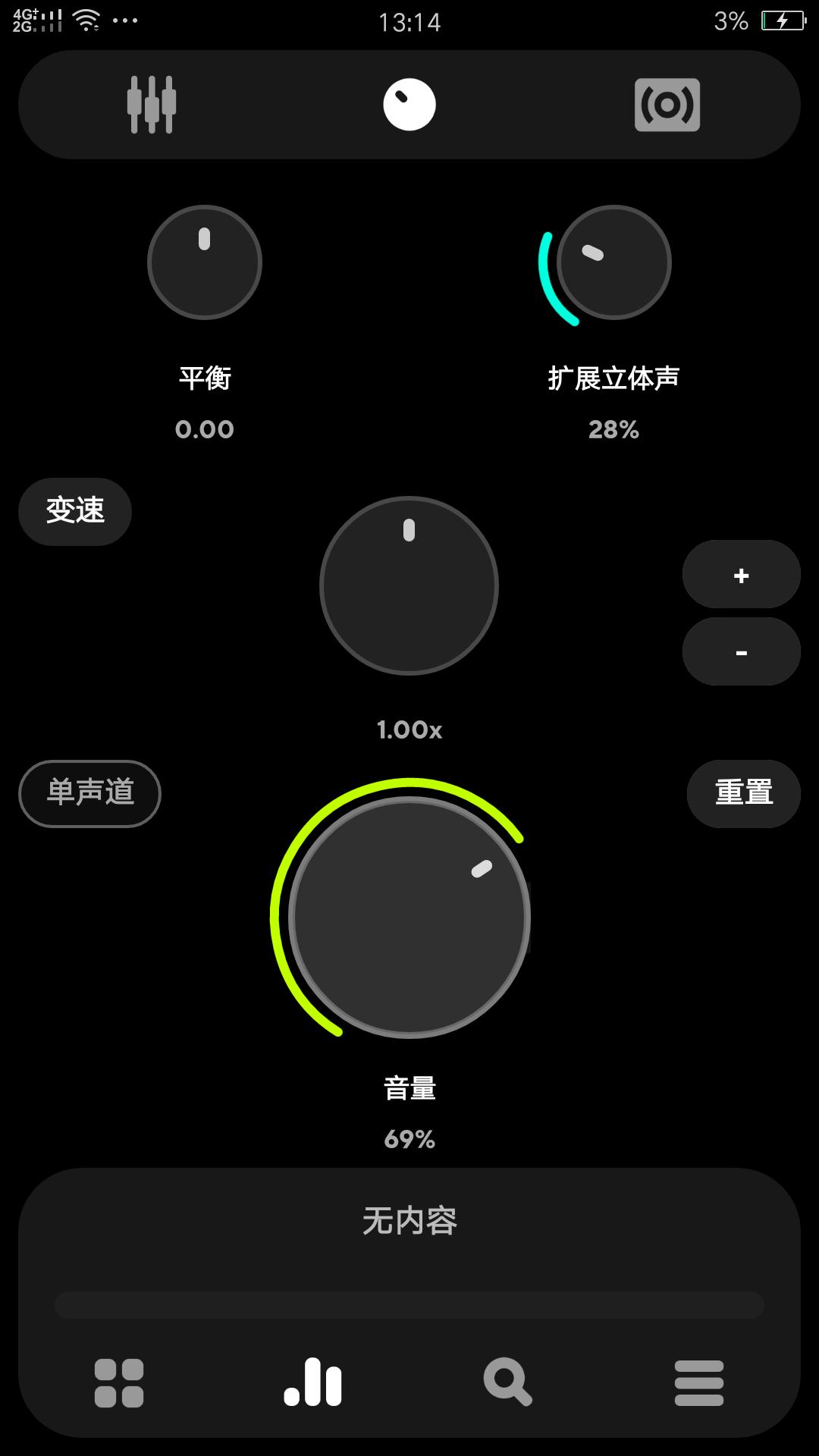Switch to the audio bars tab
Image resolution: width=819 pixels, height=1456 pixels.
(313, 1382)
